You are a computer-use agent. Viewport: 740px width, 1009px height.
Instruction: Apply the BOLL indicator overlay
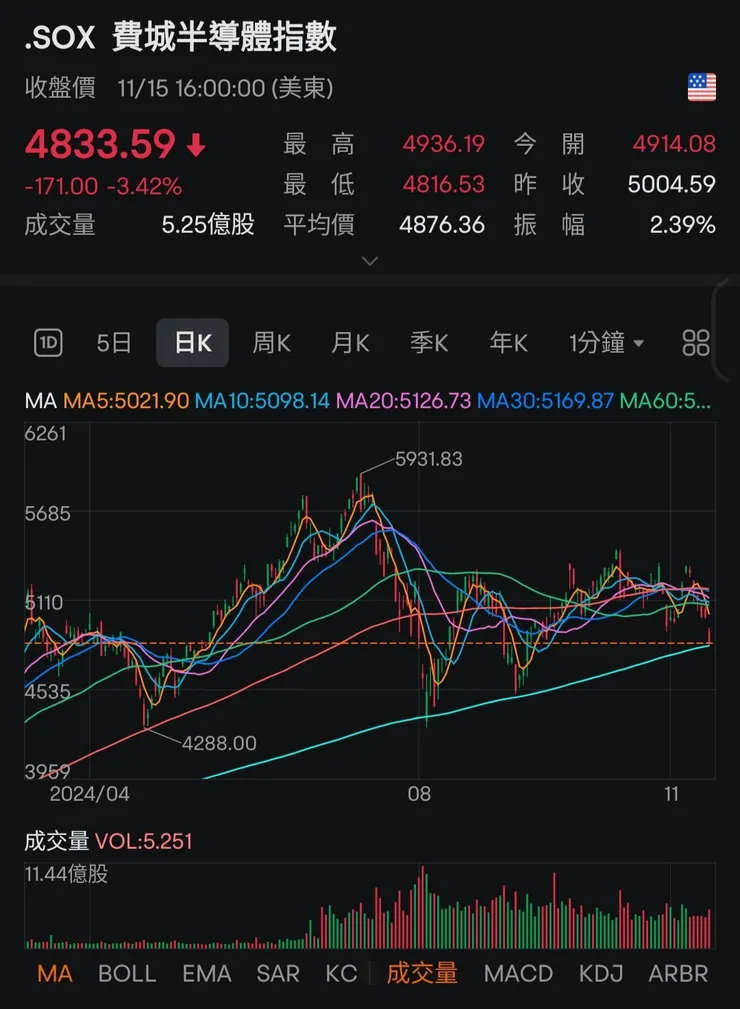click(x=127, y=973)
